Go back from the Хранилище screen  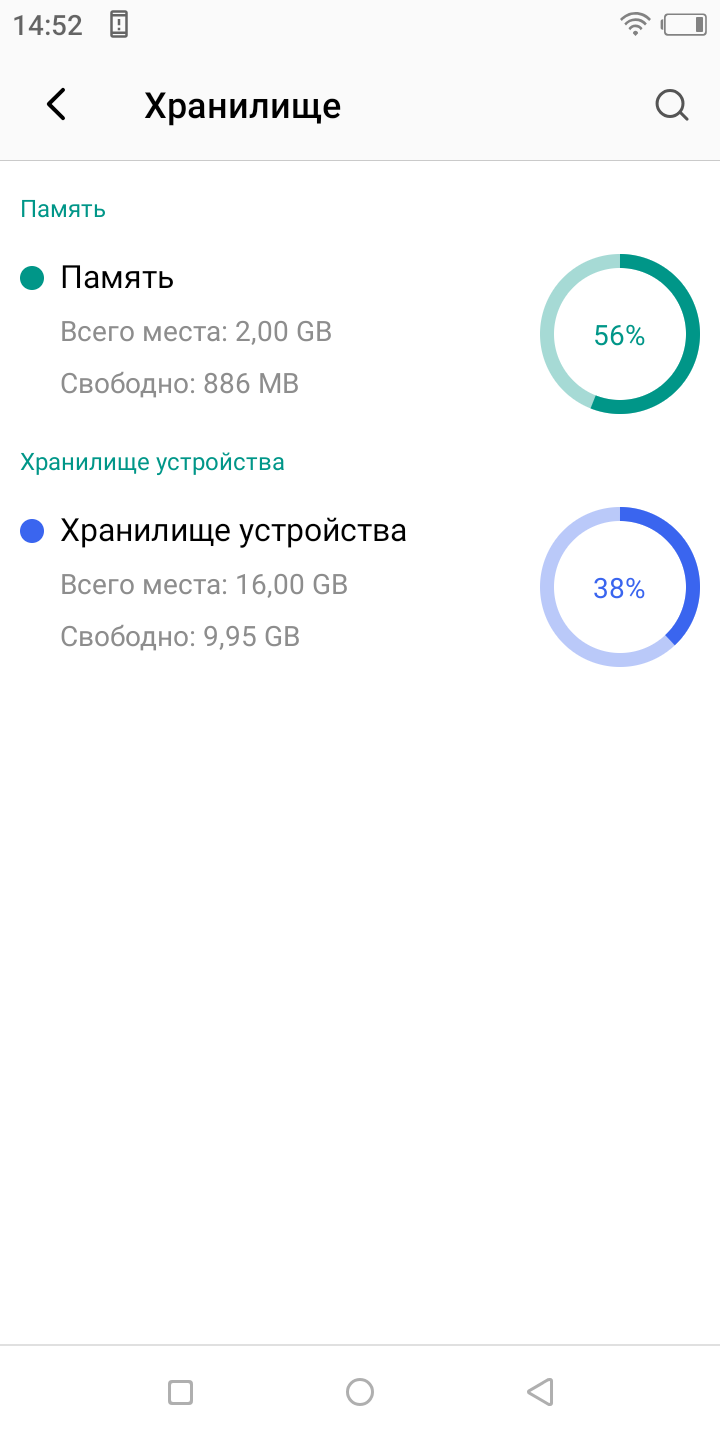coord(57,105)
